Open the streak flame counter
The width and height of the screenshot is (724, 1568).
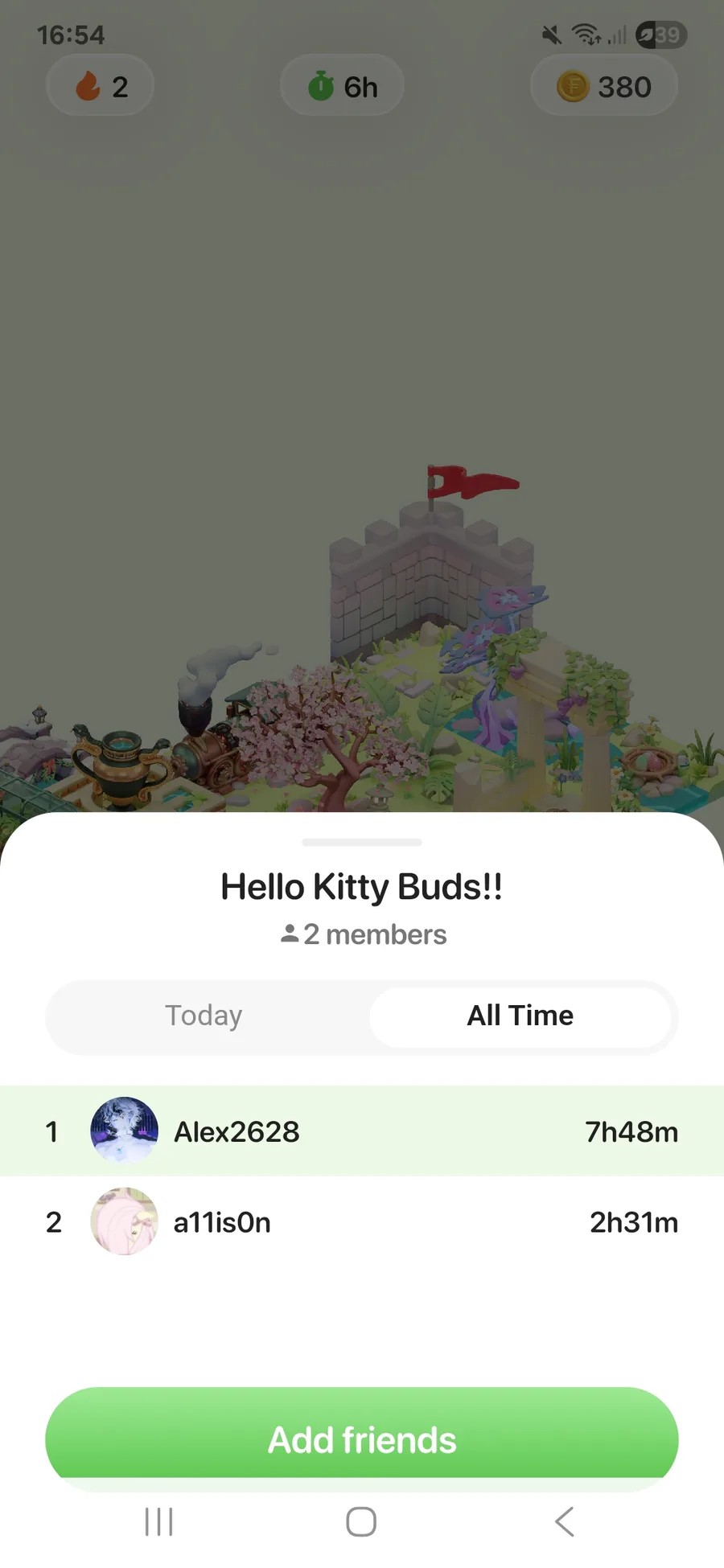tap(101, 86)
